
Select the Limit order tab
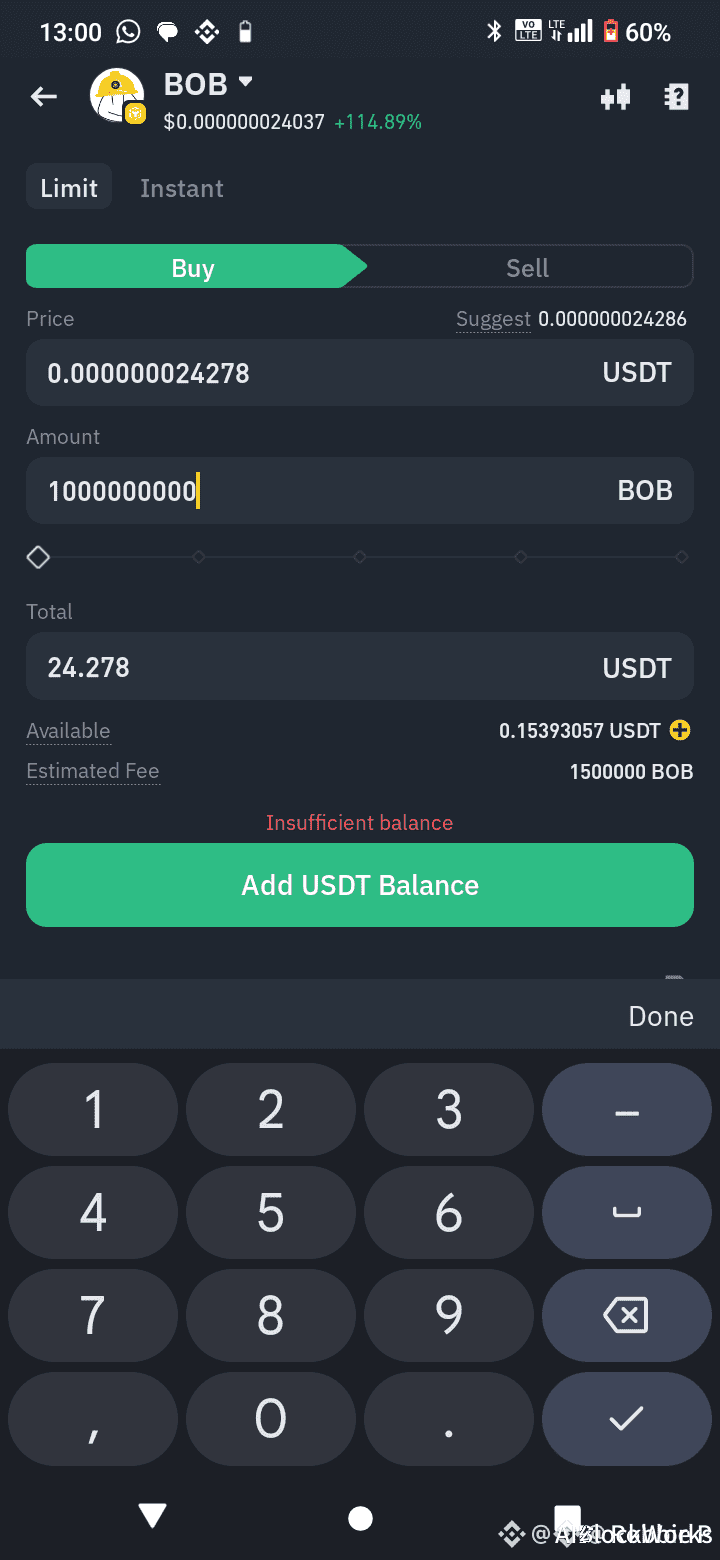coord(69,188)
